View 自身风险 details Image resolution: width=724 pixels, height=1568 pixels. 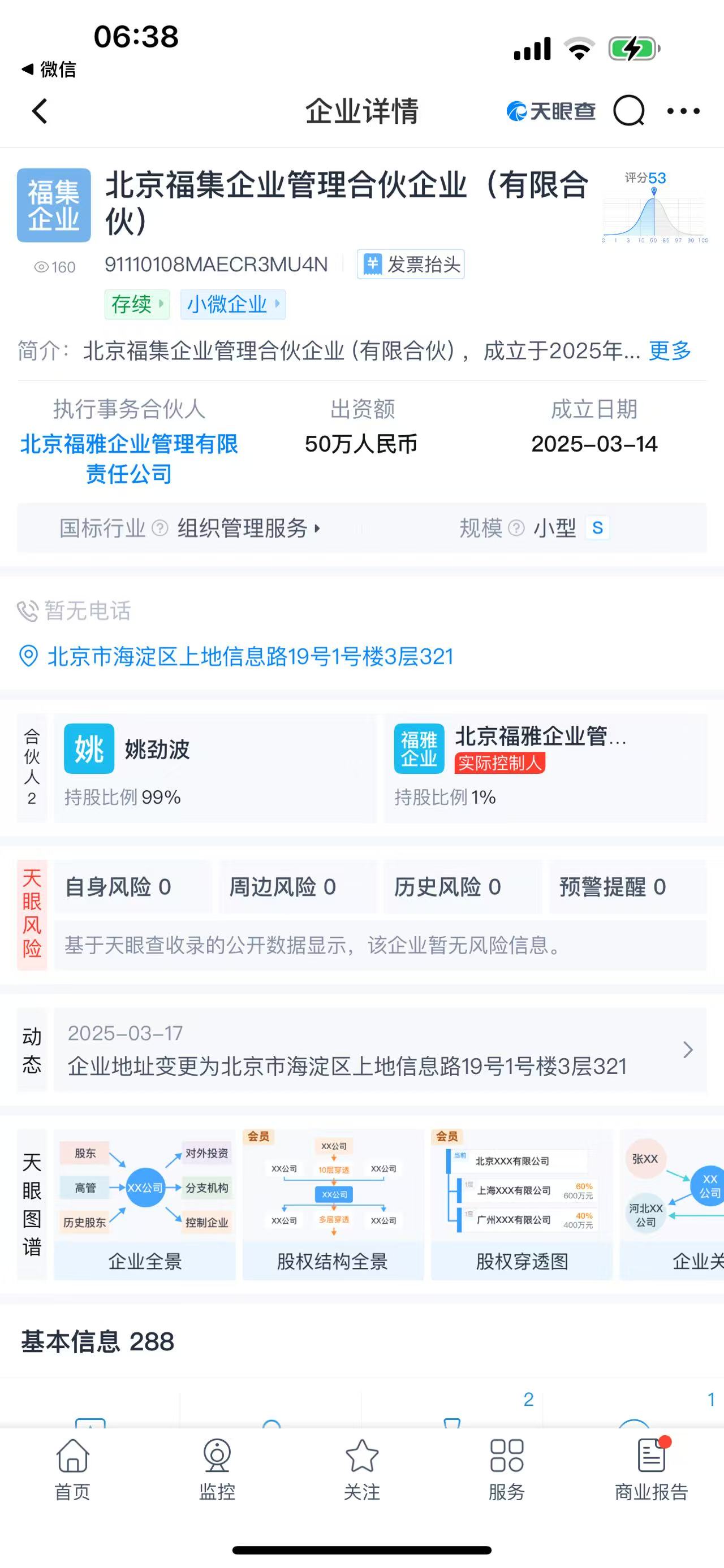133,887
